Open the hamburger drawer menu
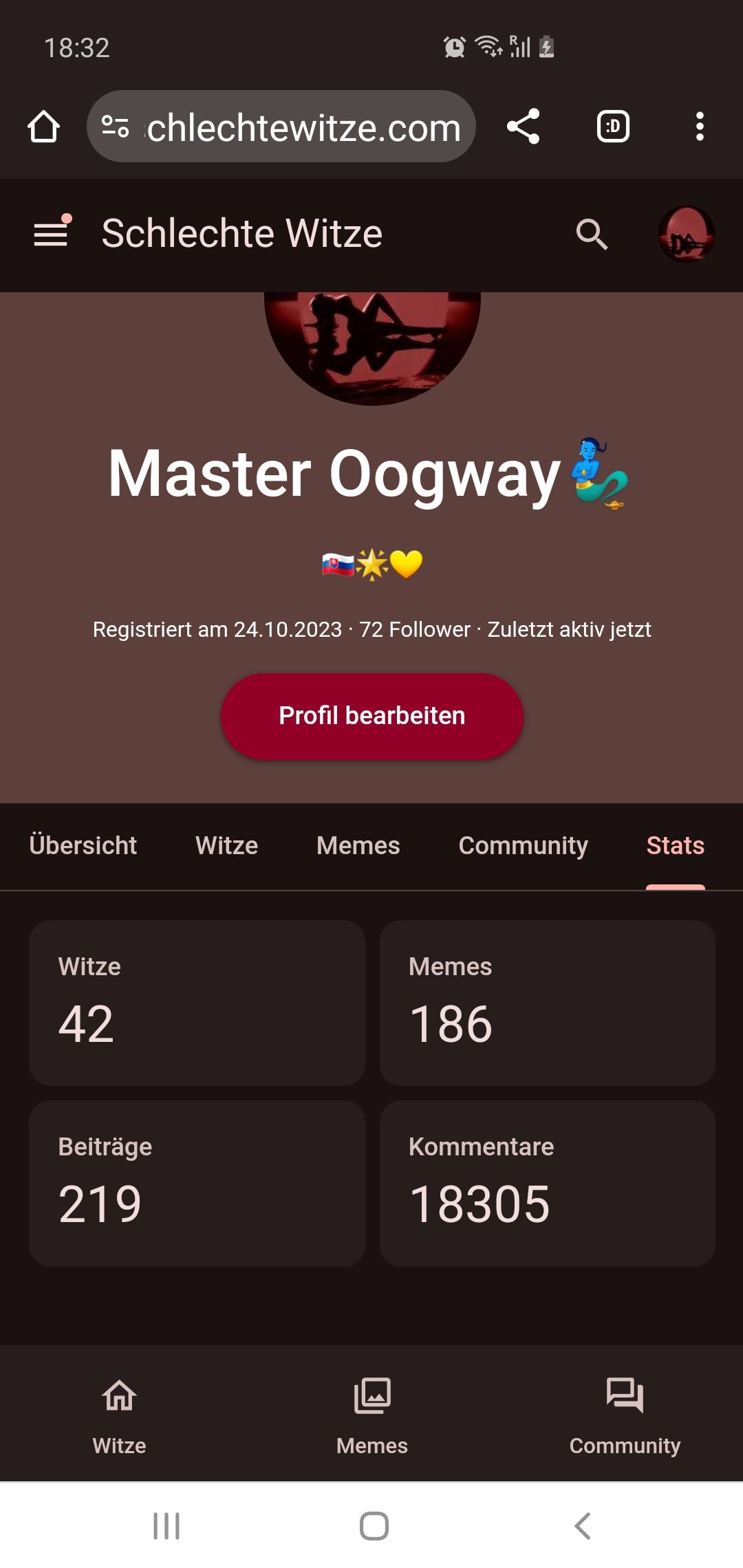 point(52,234)
